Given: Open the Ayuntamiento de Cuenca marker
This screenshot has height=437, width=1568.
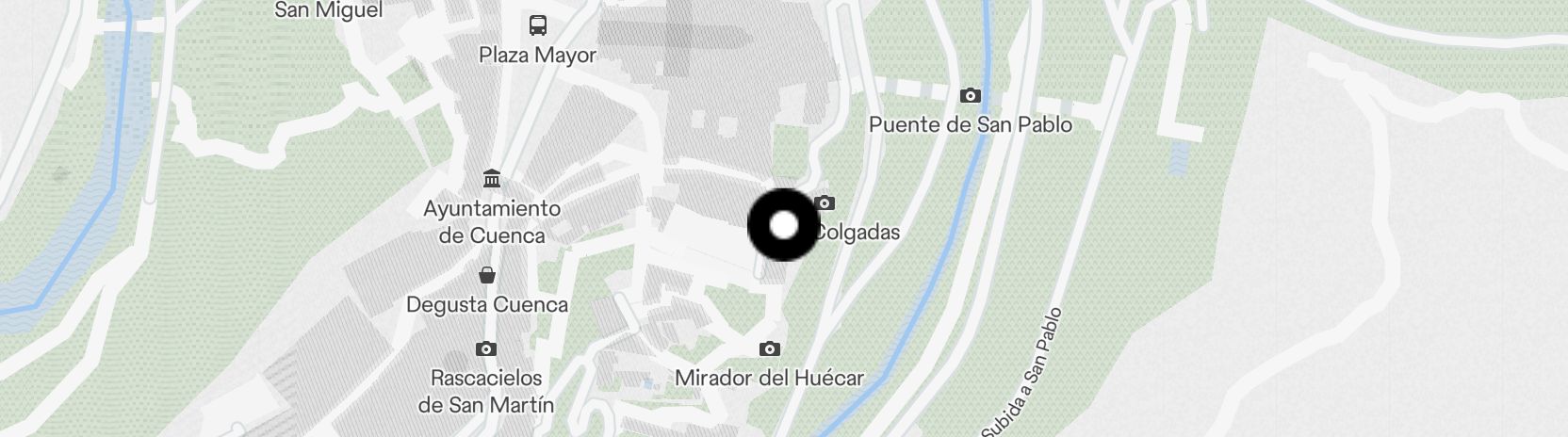Looking at the screenshot, I should tap(491, 179).
